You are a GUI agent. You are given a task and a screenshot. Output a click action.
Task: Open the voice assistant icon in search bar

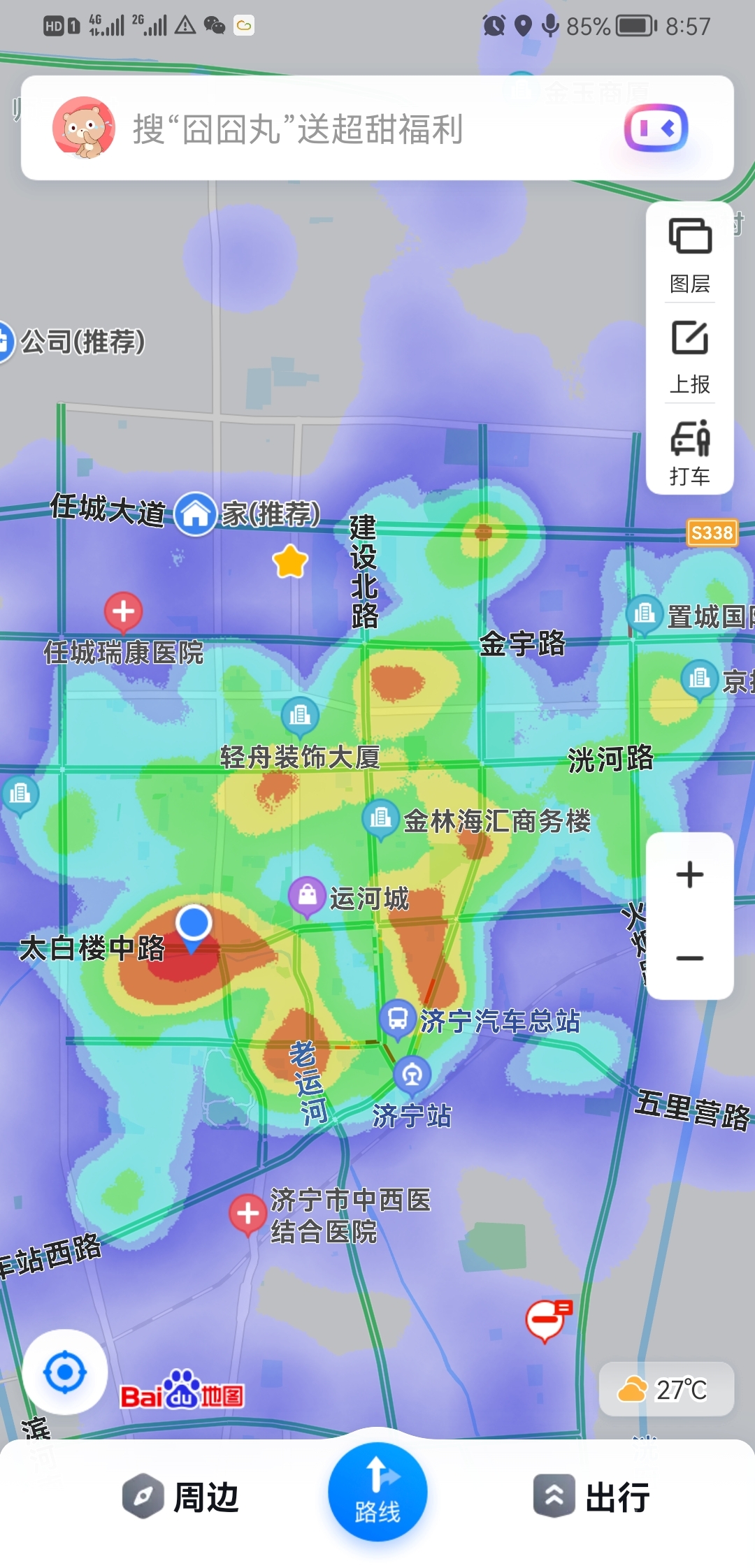[x=656, y=128]
